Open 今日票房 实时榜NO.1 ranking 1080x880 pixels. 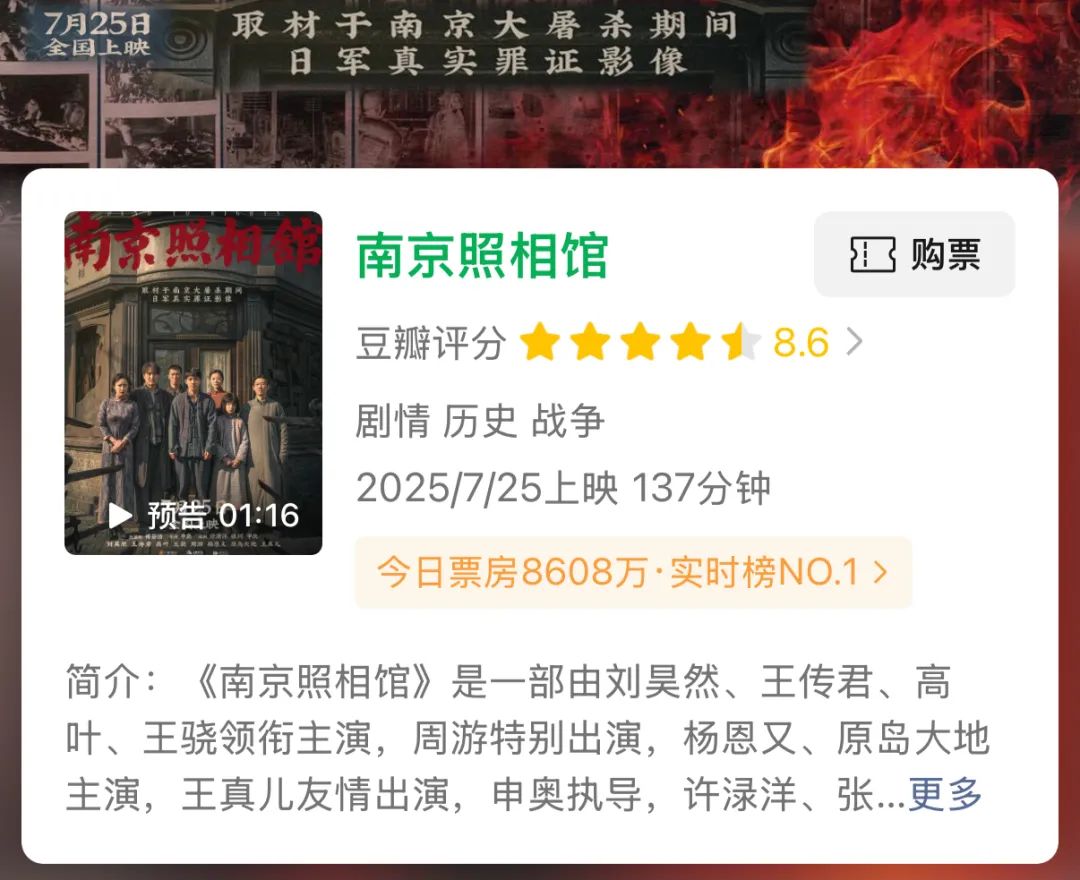click(632, 572)
